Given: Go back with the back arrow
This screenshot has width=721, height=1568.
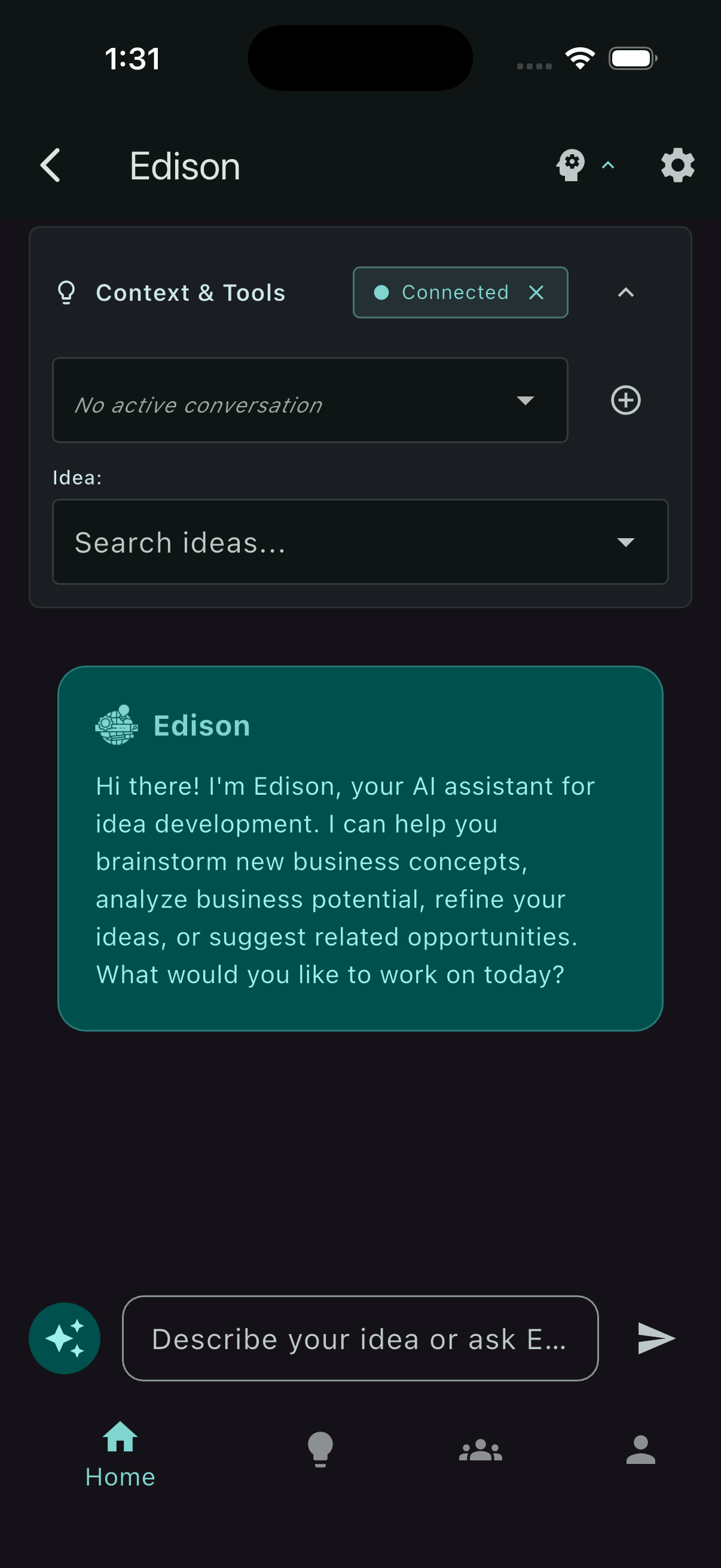Looking at the screenshot, I should coord(50,165).
